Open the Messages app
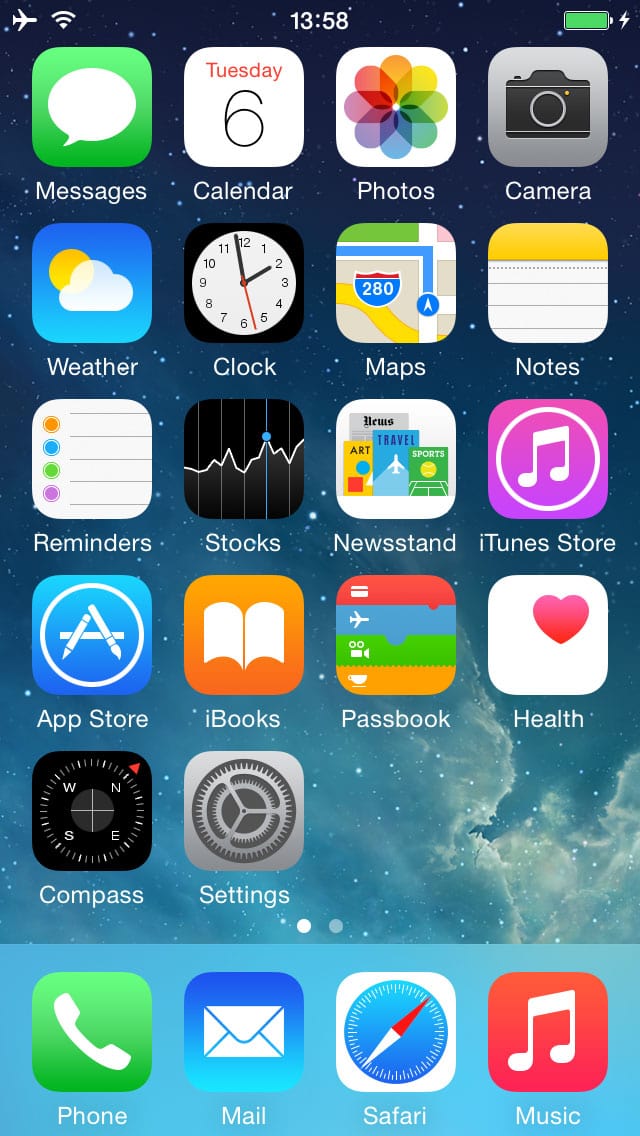Screen dimensions: 640x1136 92,107
